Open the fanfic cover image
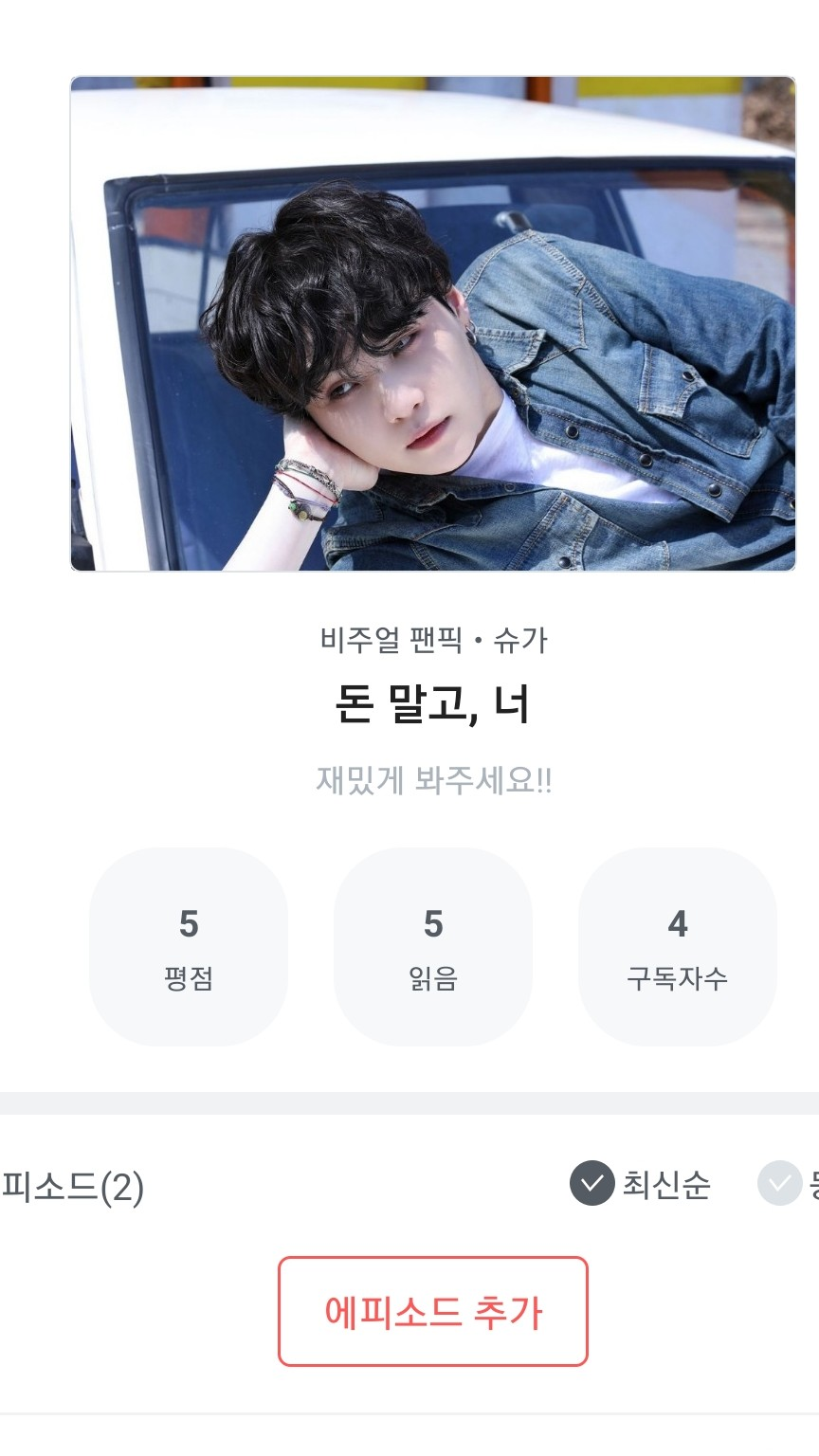The height and width of the screenshot is (1456, 819). click(433, 323)
